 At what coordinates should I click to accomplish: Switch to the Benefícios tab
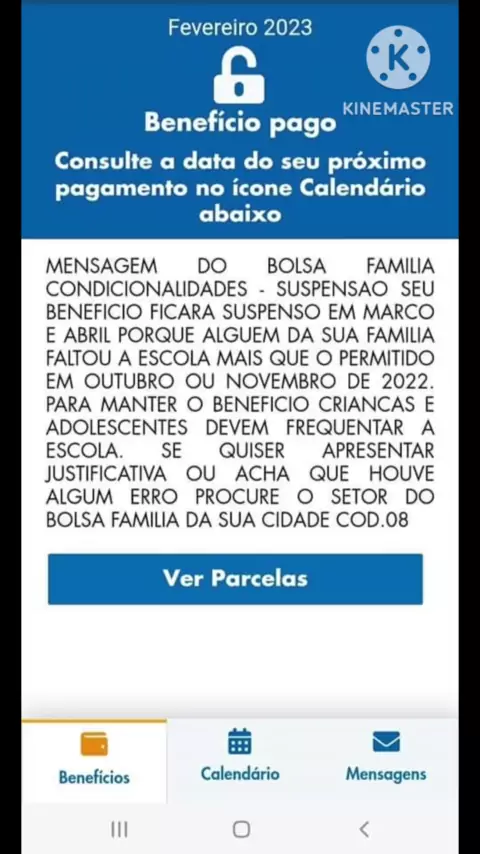(x=94, y=760)
